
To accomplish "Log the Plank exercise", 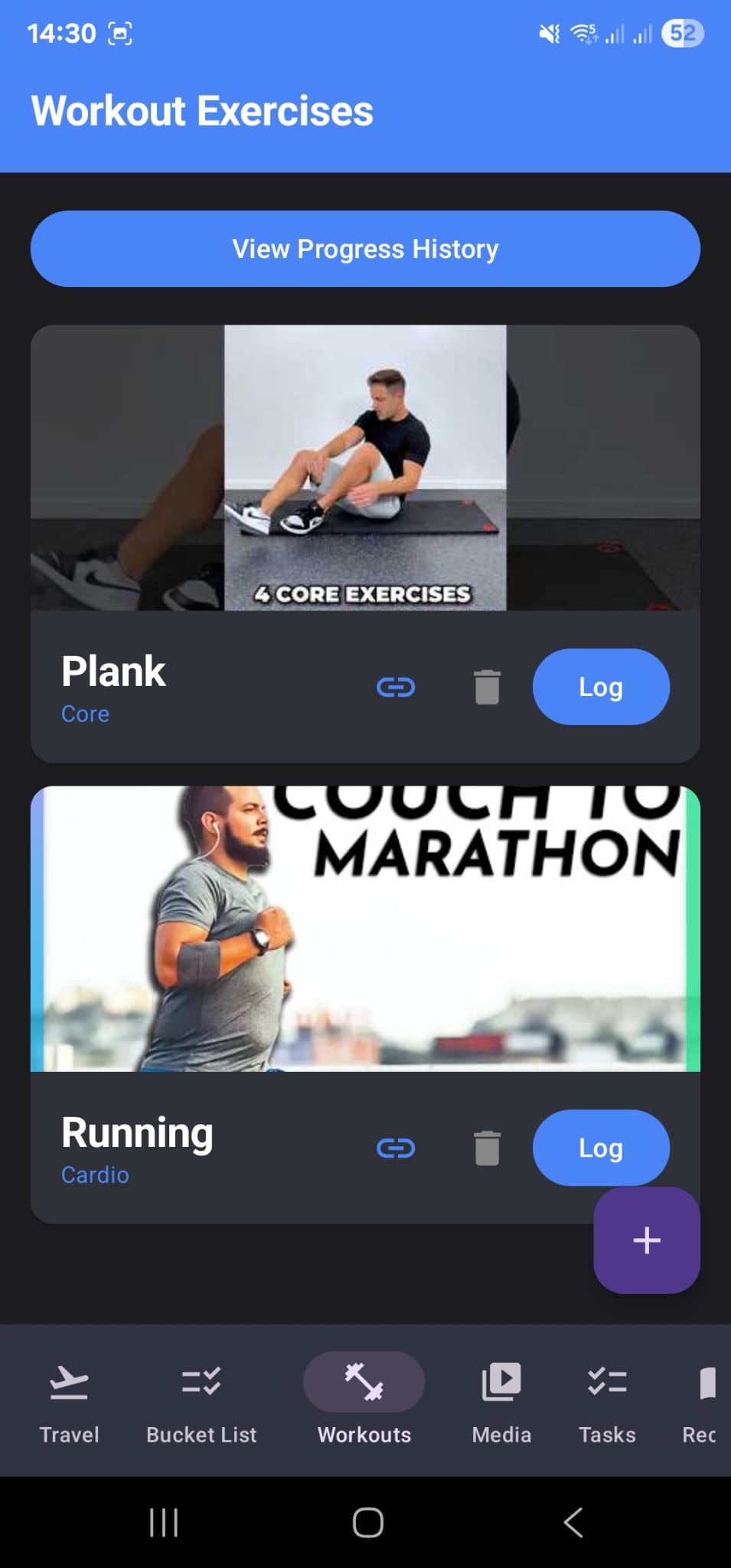I will tap(600, 687).
